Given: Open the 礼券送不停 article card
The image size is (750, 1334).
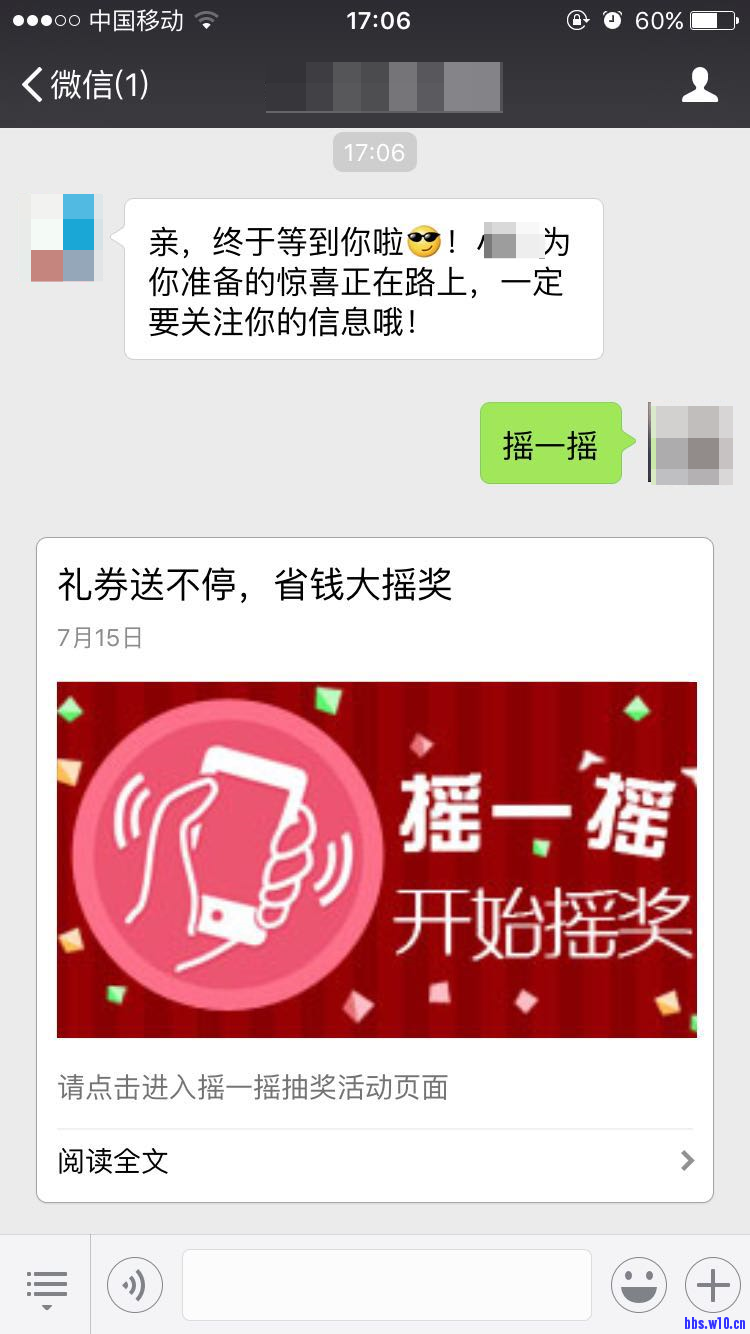Looking at the screenshot, I should click(375, 858).
